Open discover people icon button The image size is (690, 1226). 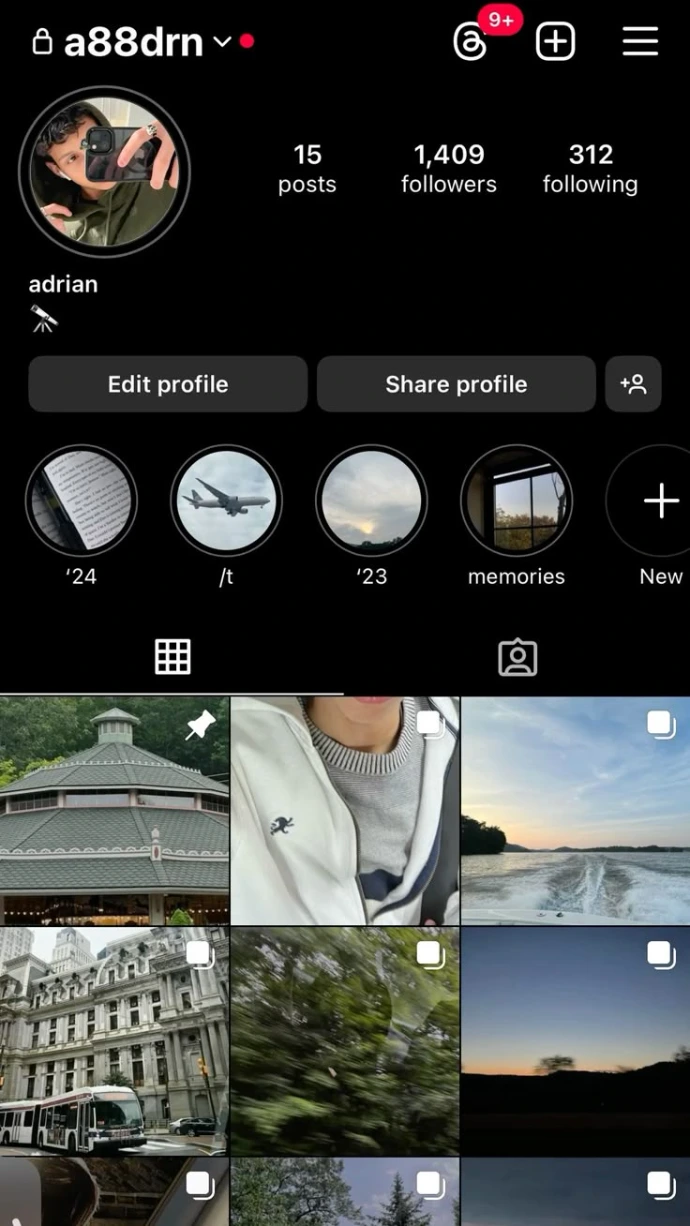tap(633, 384)
